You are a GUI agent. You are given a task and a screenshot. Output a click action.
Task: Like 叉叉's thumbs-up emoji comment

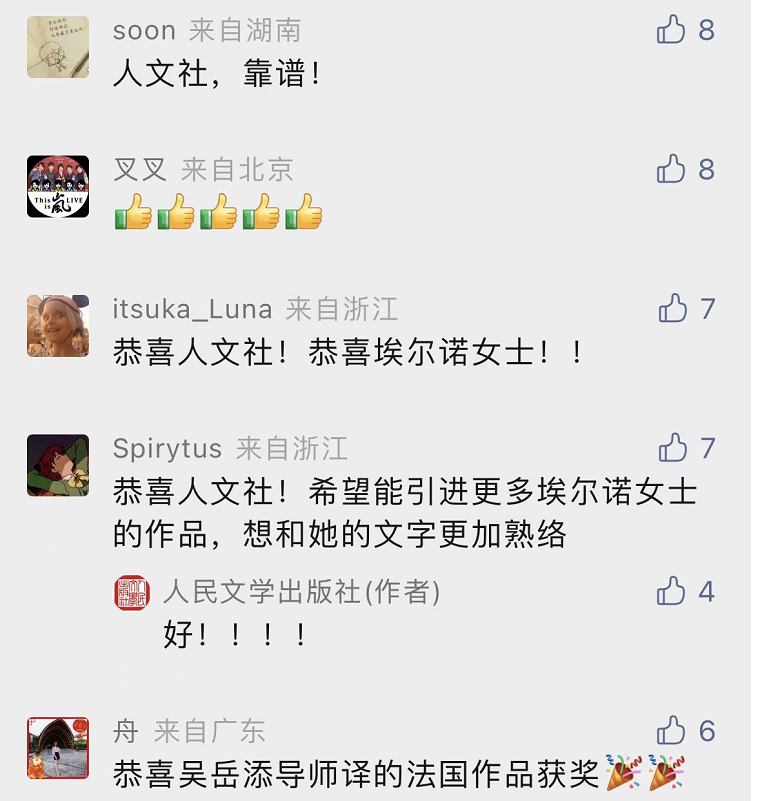click(x=672, y=169)
